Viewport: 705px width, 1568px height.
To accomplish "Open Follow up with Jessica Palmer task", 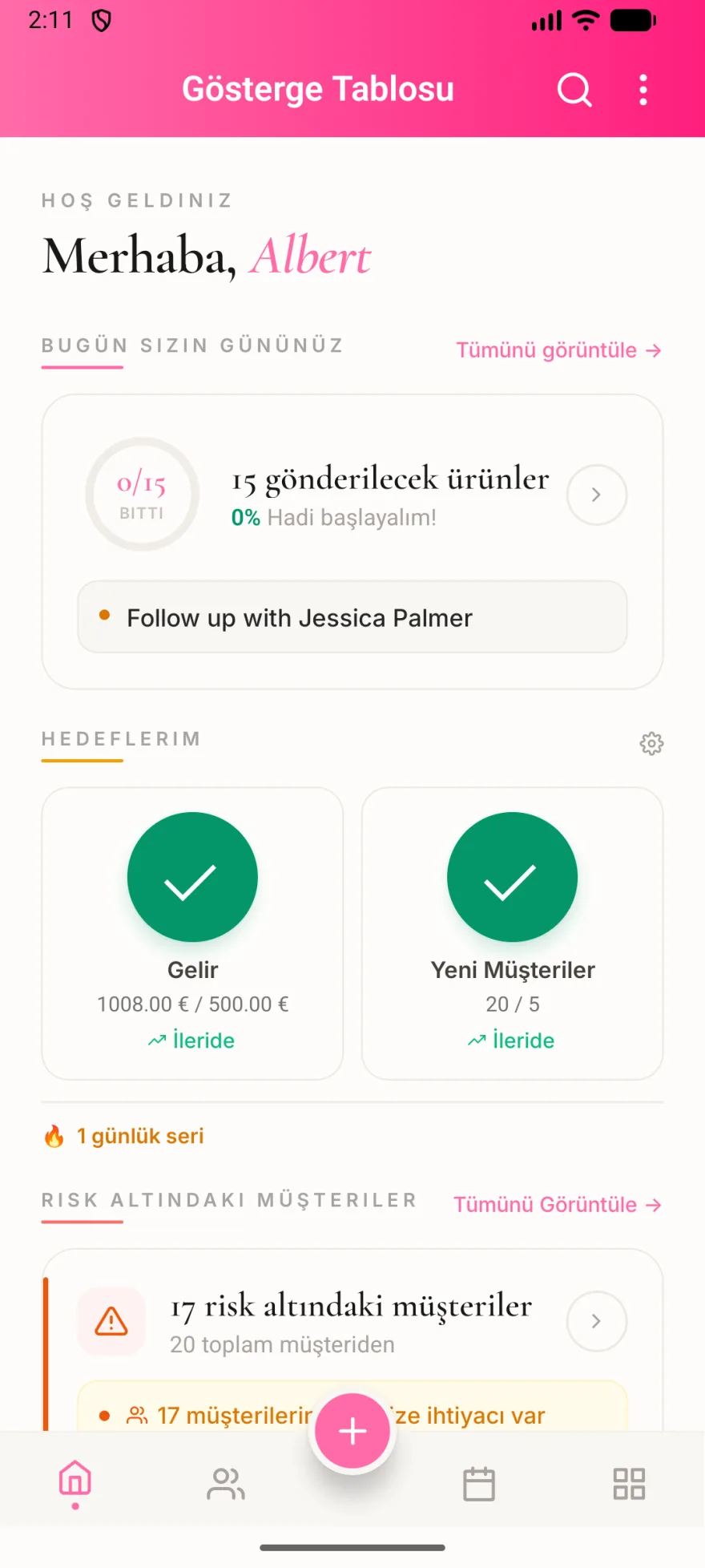I will pos(352,617).
